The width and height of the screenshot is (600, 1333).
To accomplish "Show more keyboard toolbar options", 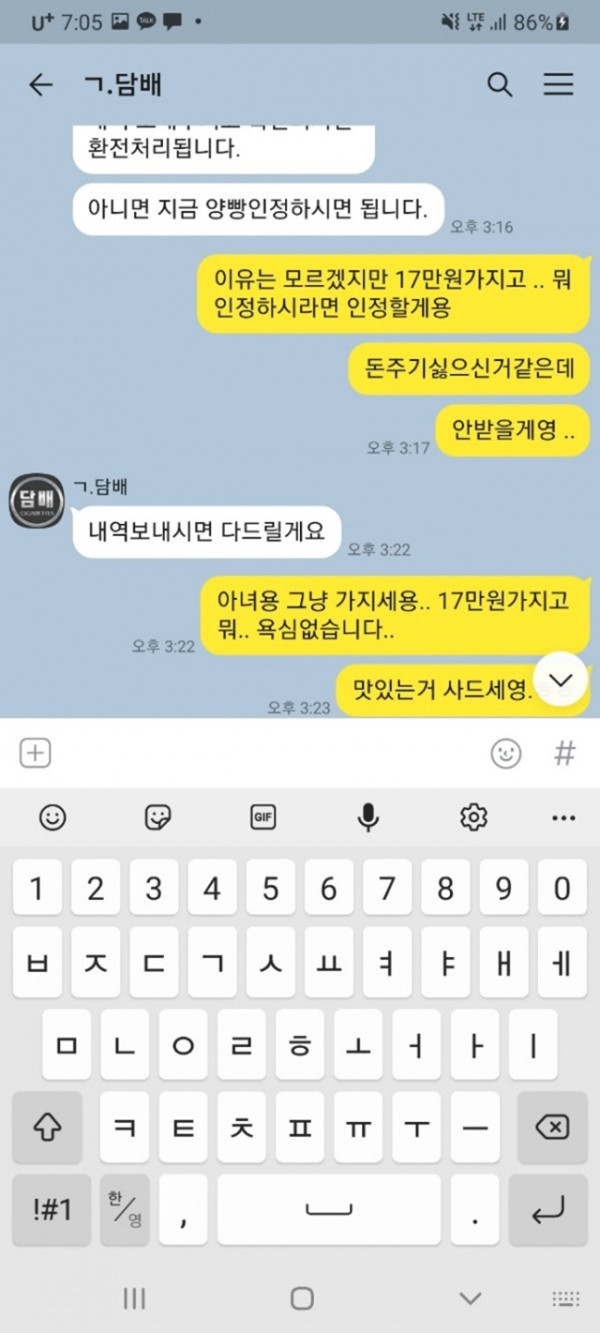I will click(563, 817).
